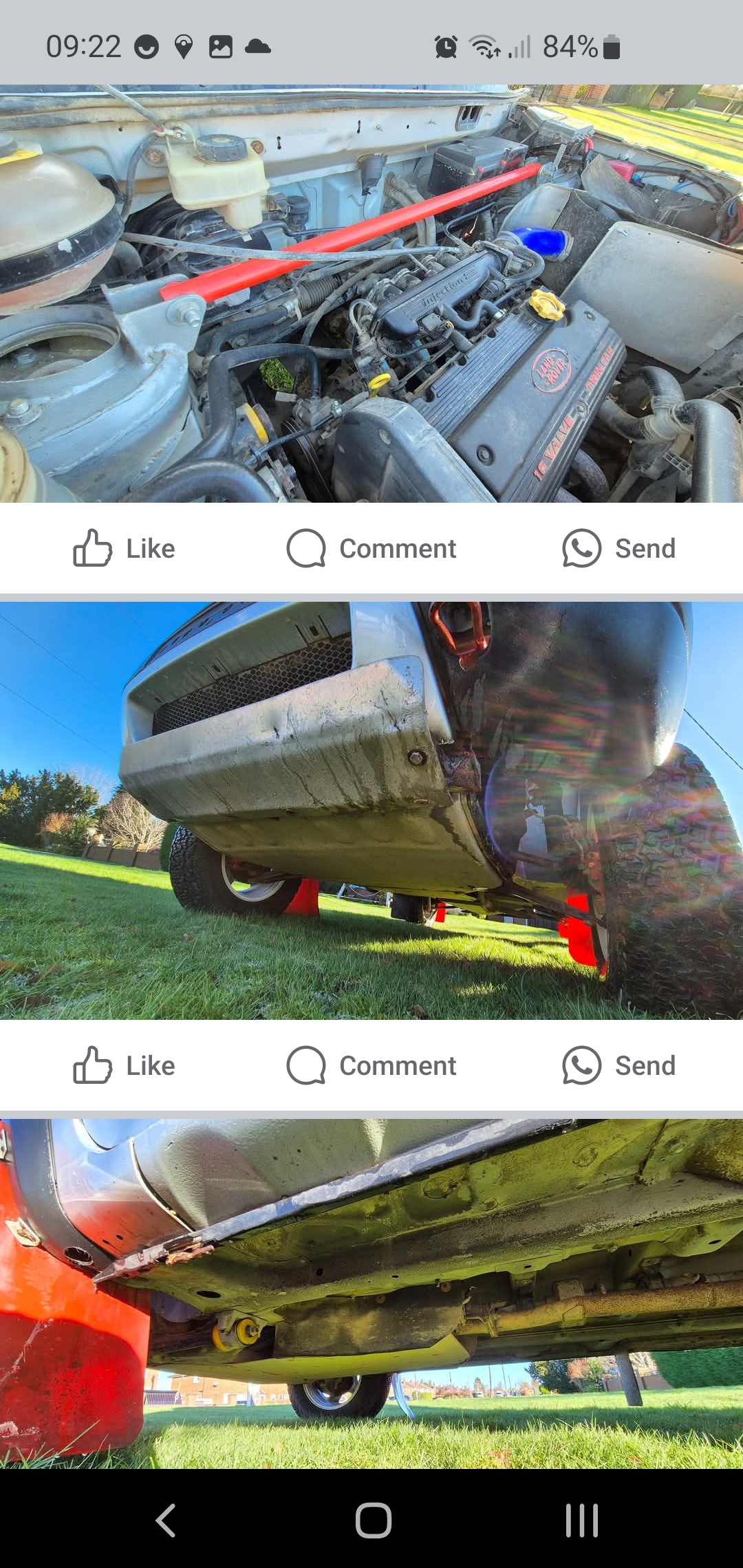Go back with the system back button
This screenshot has height=1568, width=743.
pos(166,1520)
